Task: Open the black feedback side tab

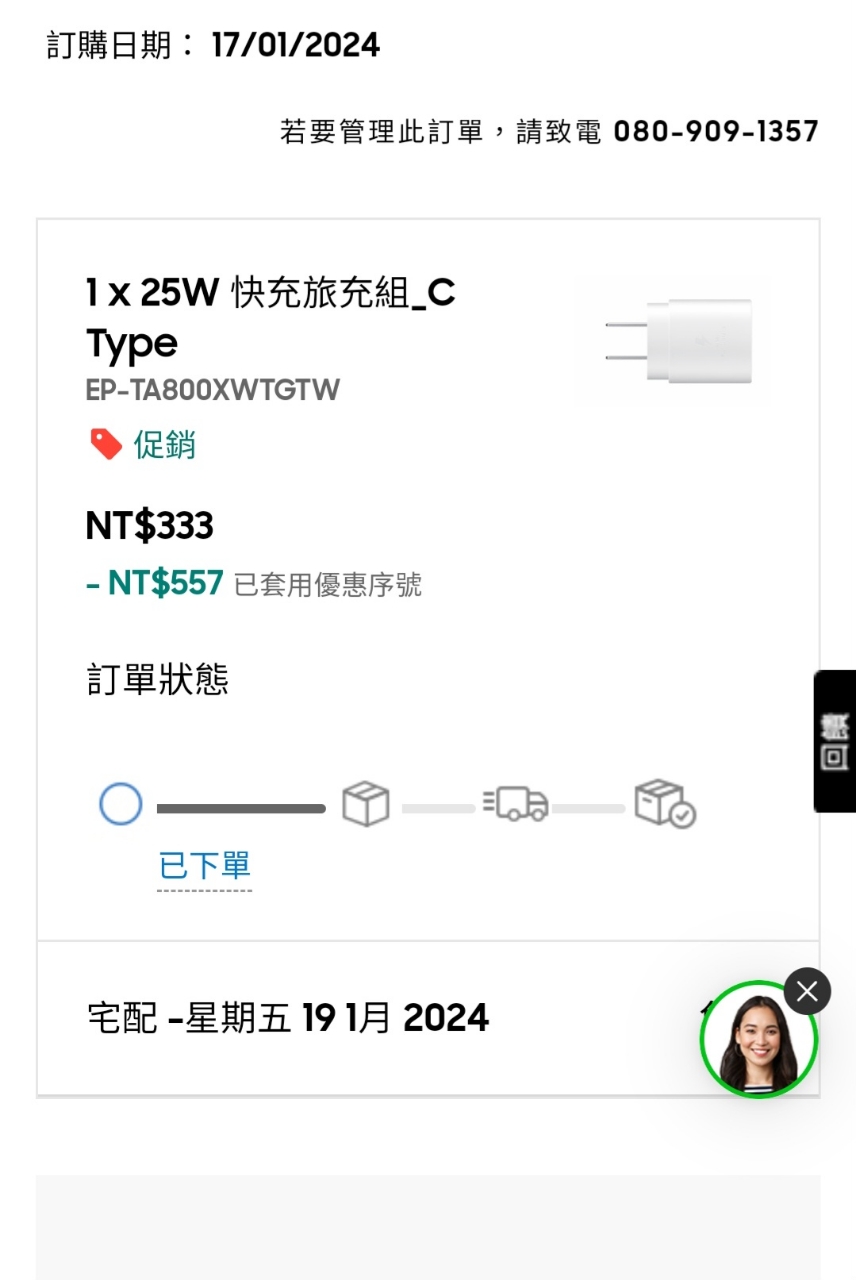Action: point(835,741)
